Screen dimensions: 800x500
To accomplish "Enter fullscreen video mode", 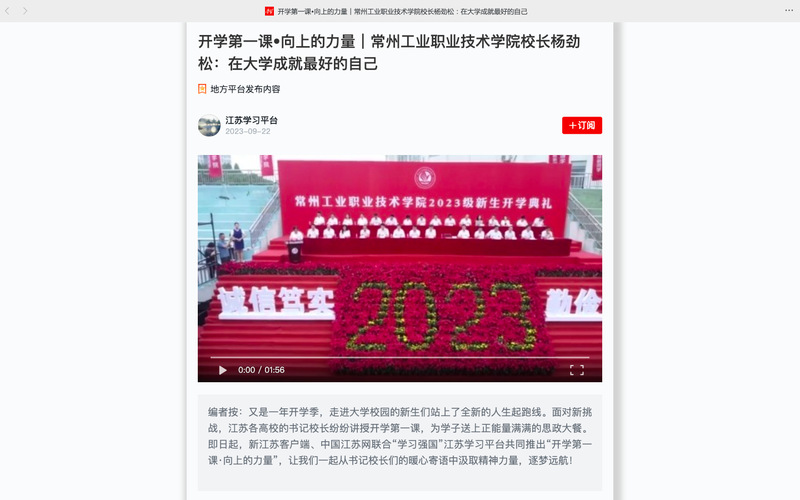I will (577, 370).
